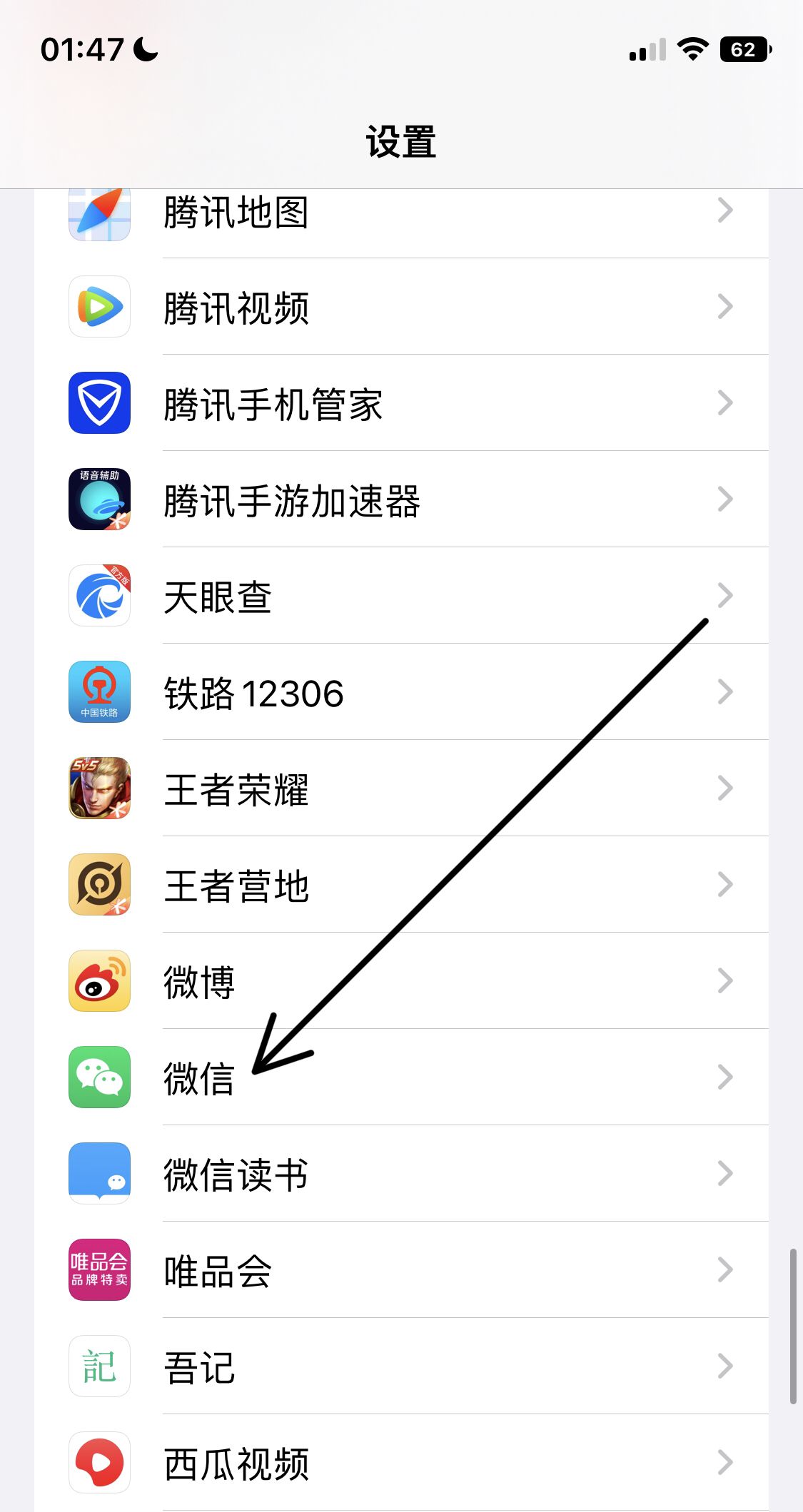Tap the 微信读书 reading app icon
Image resolution: width=803 pixels, height=1512 pixels.
[99, 1175]
